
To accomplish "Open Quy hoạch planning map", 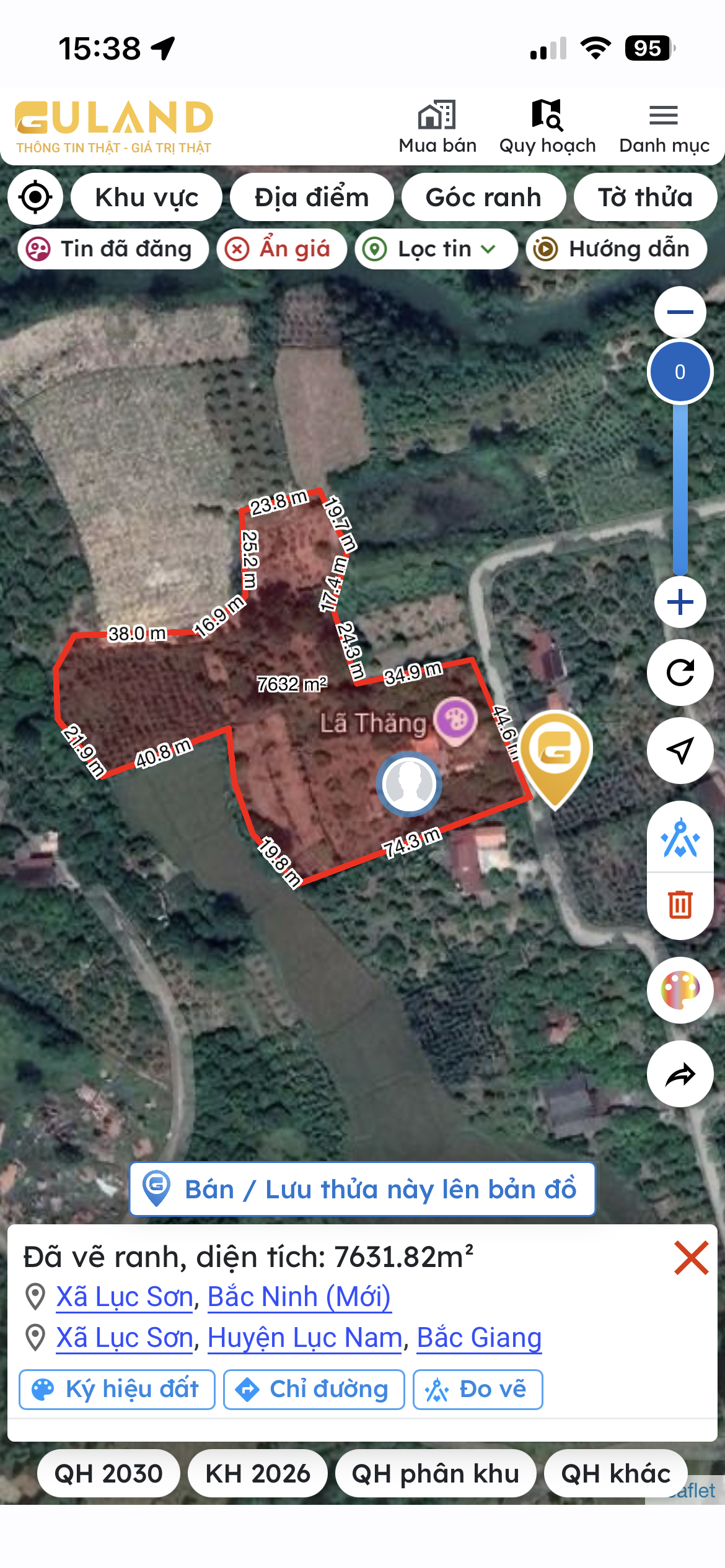I will 547,126.
